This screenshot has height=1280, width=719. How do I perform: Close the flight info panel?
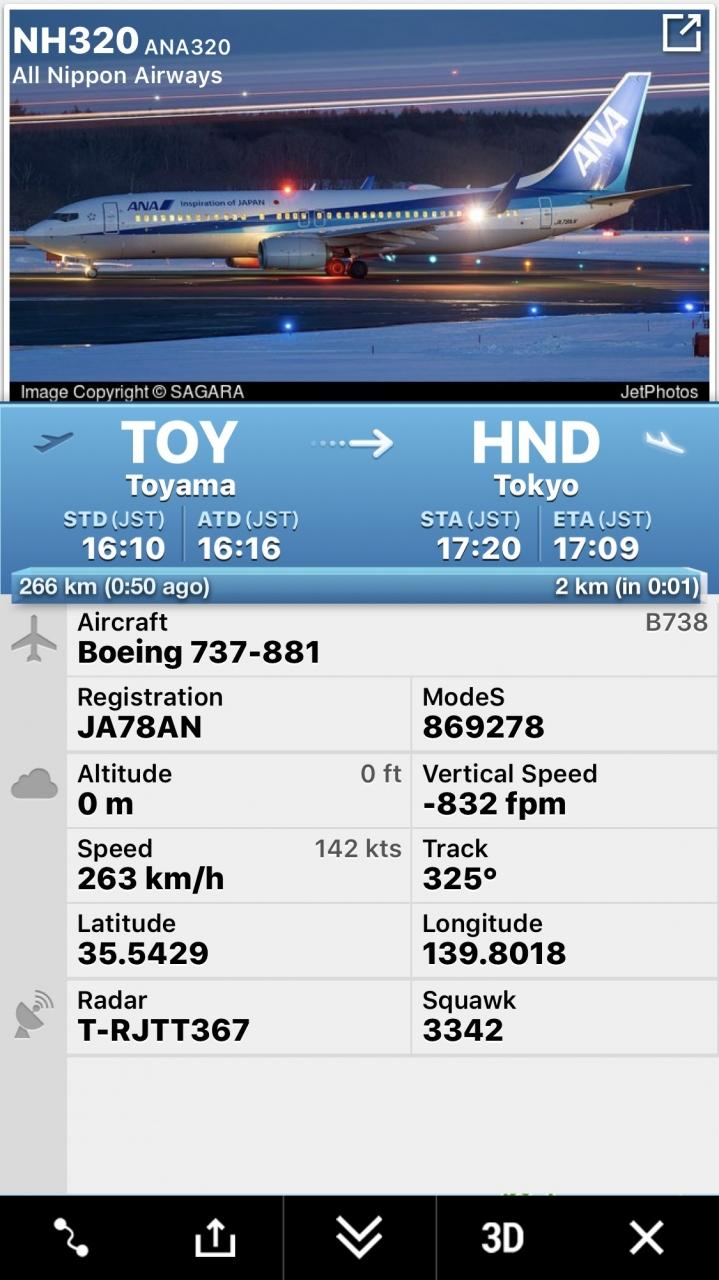tap(646, 1238)
